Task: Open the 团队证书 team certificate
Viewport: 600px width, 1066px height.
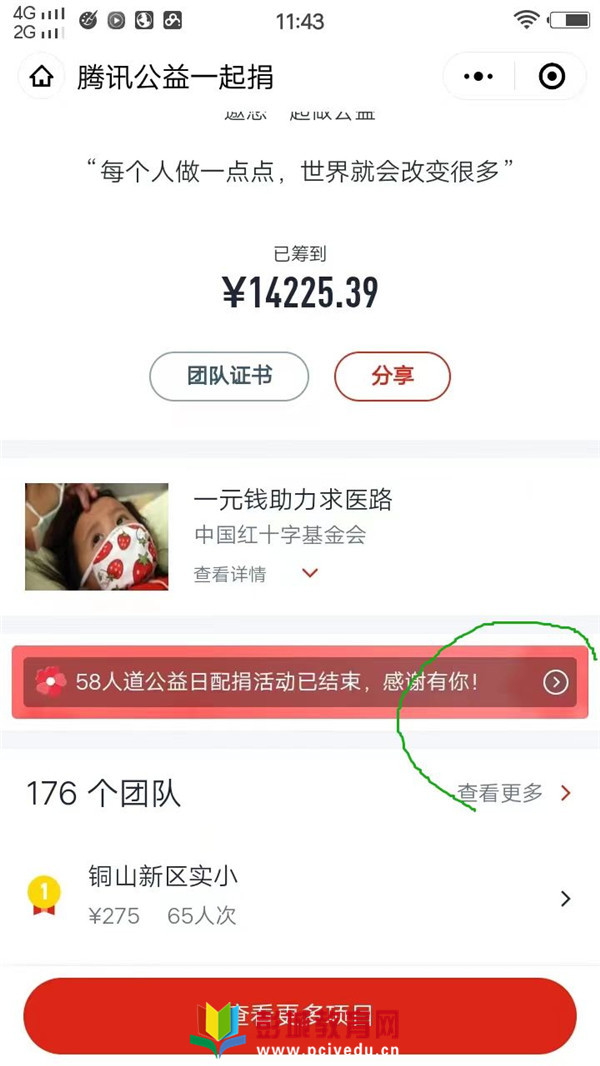Action: pos(229,376)
